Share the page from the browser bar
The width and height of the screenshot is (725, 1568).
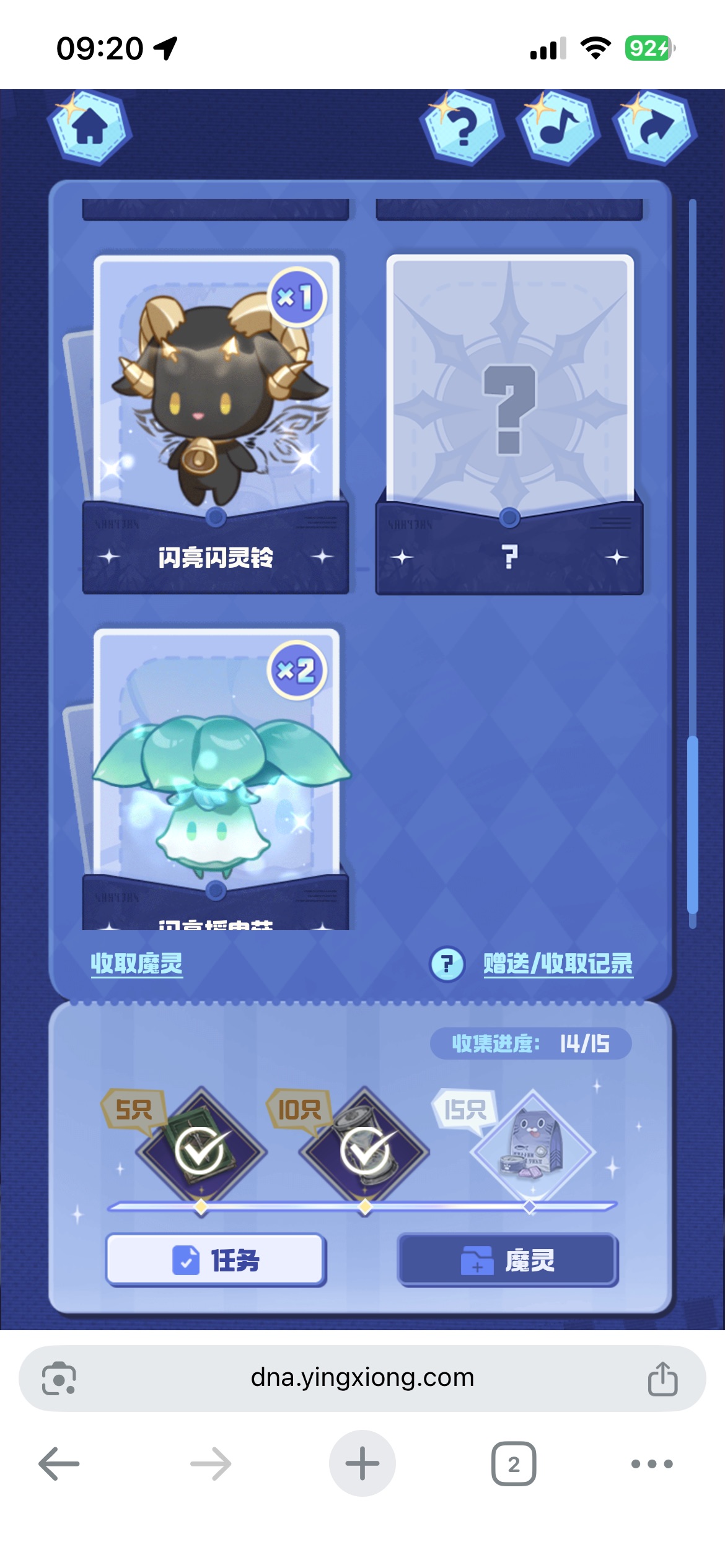click(662, 1379)
